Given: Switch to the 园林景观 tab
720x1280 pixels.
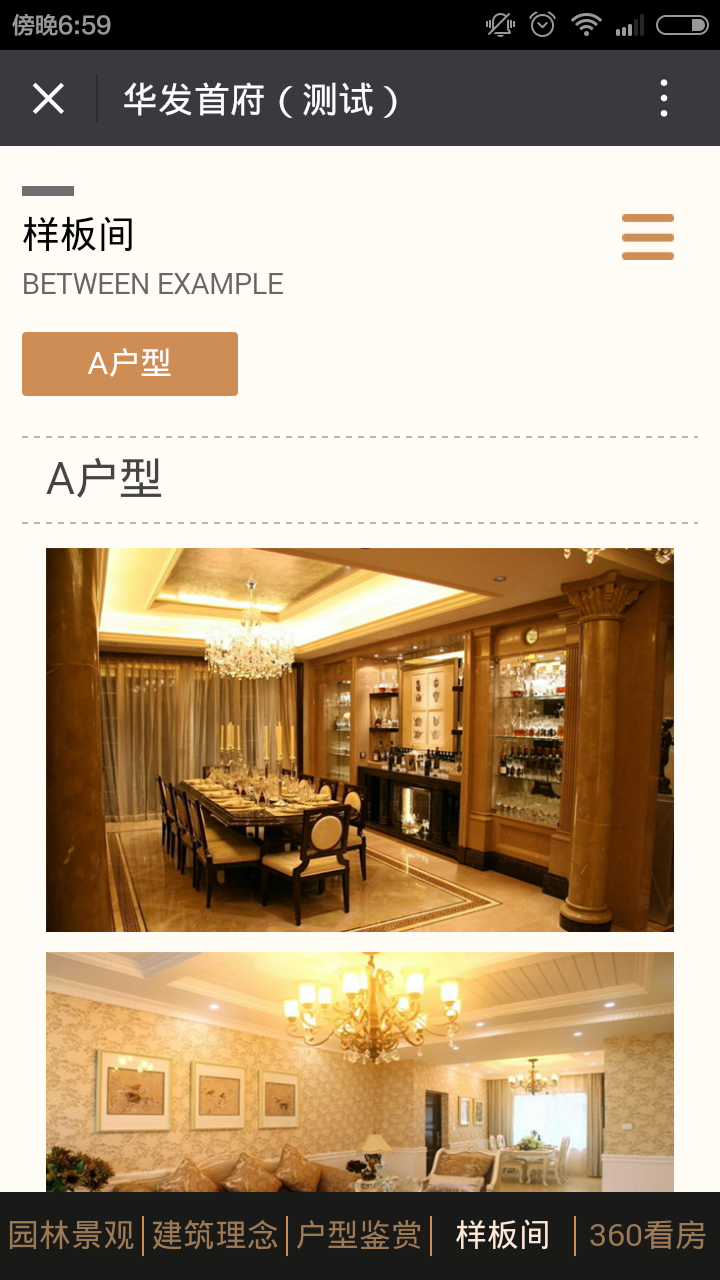Looking at the screenshot, I should 71,1236.
